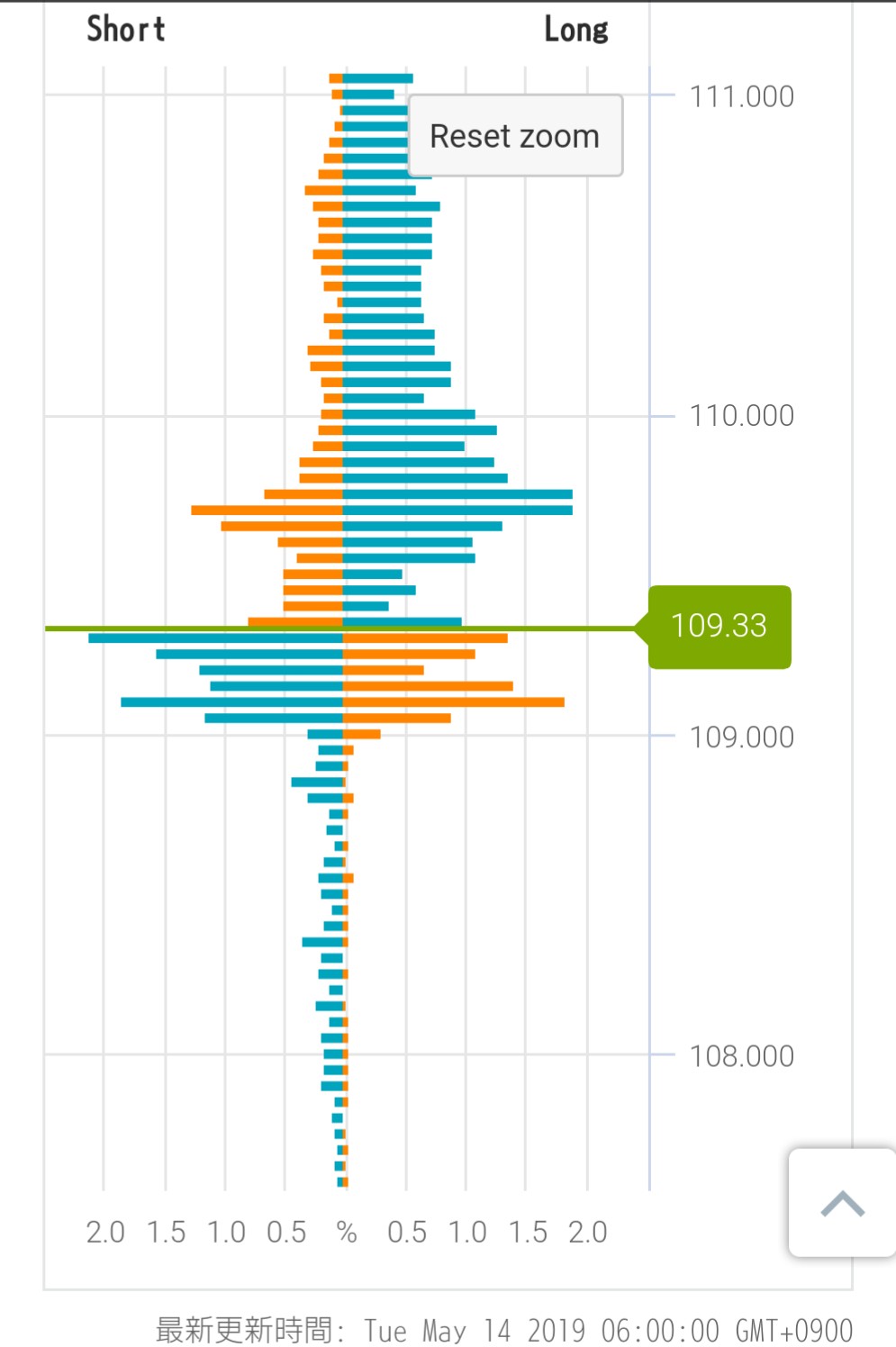Tap the scroll-to-top arrow button
This screenshot has height=1347, width=896.
(x=842, y=1203)
